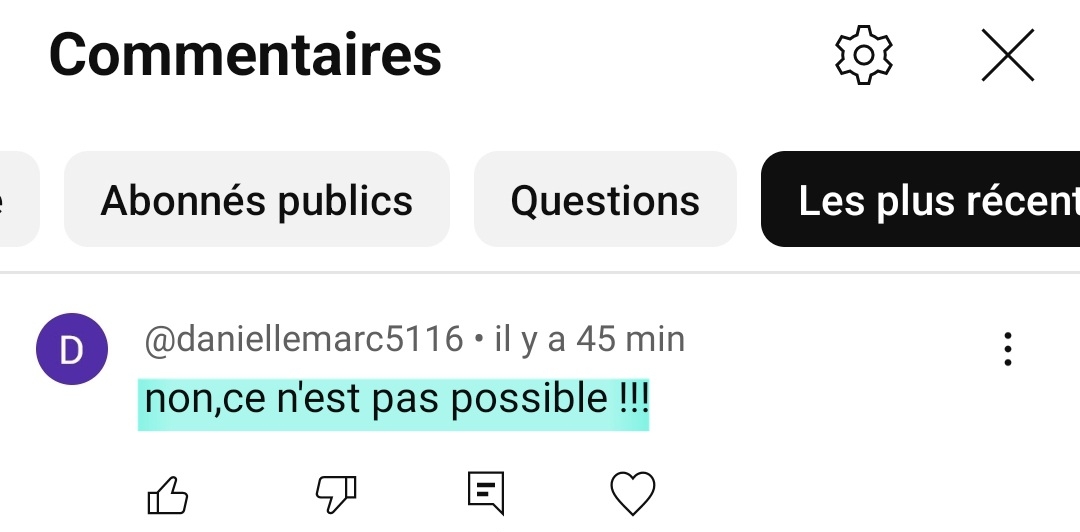This screenshot has width=1080, height=532.
Task: Open the comment settings gear
Action: click(x=863, y=55)
